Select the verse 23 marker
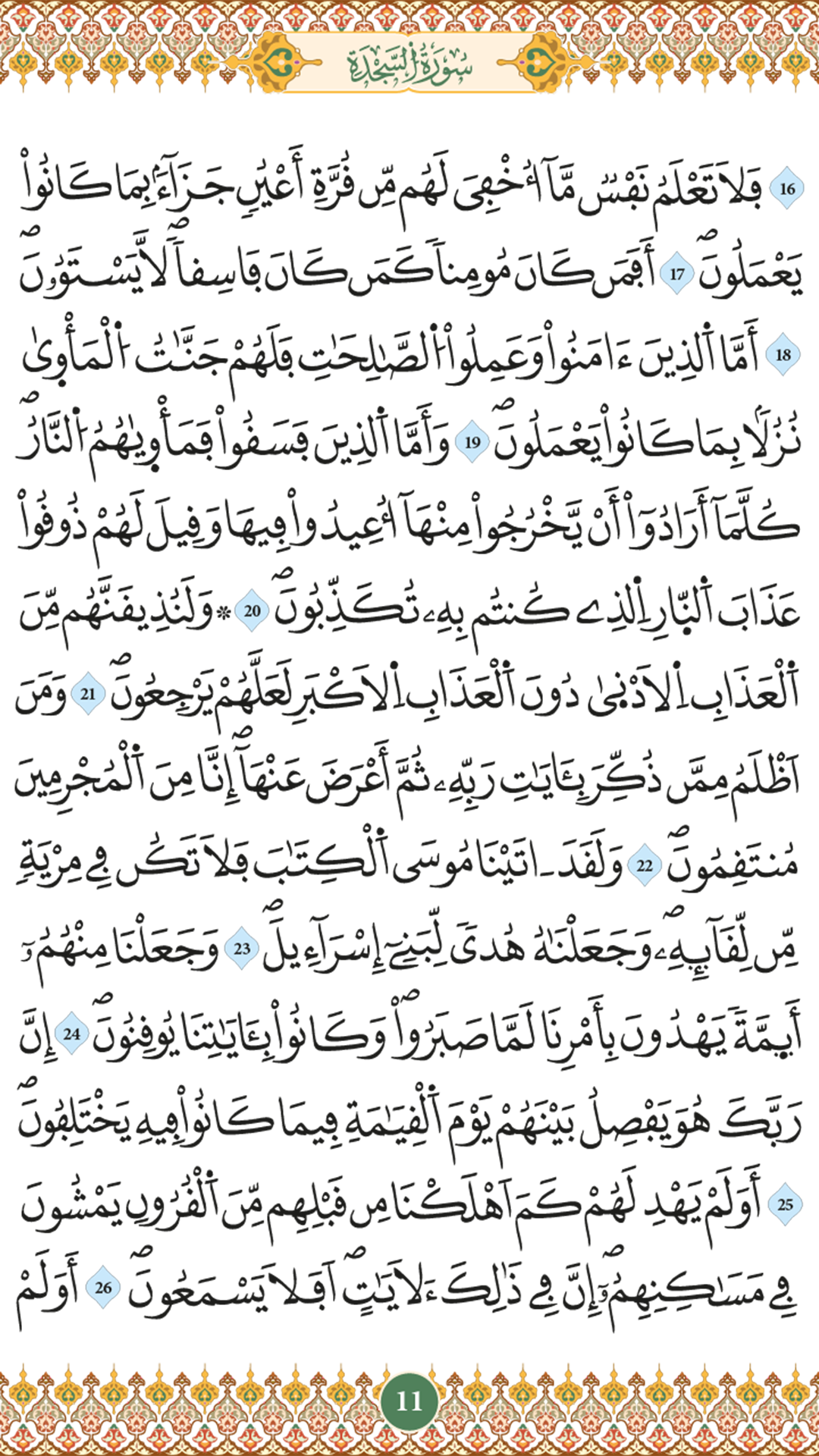This screenshot has height=1456, width=819. point(242,948)
